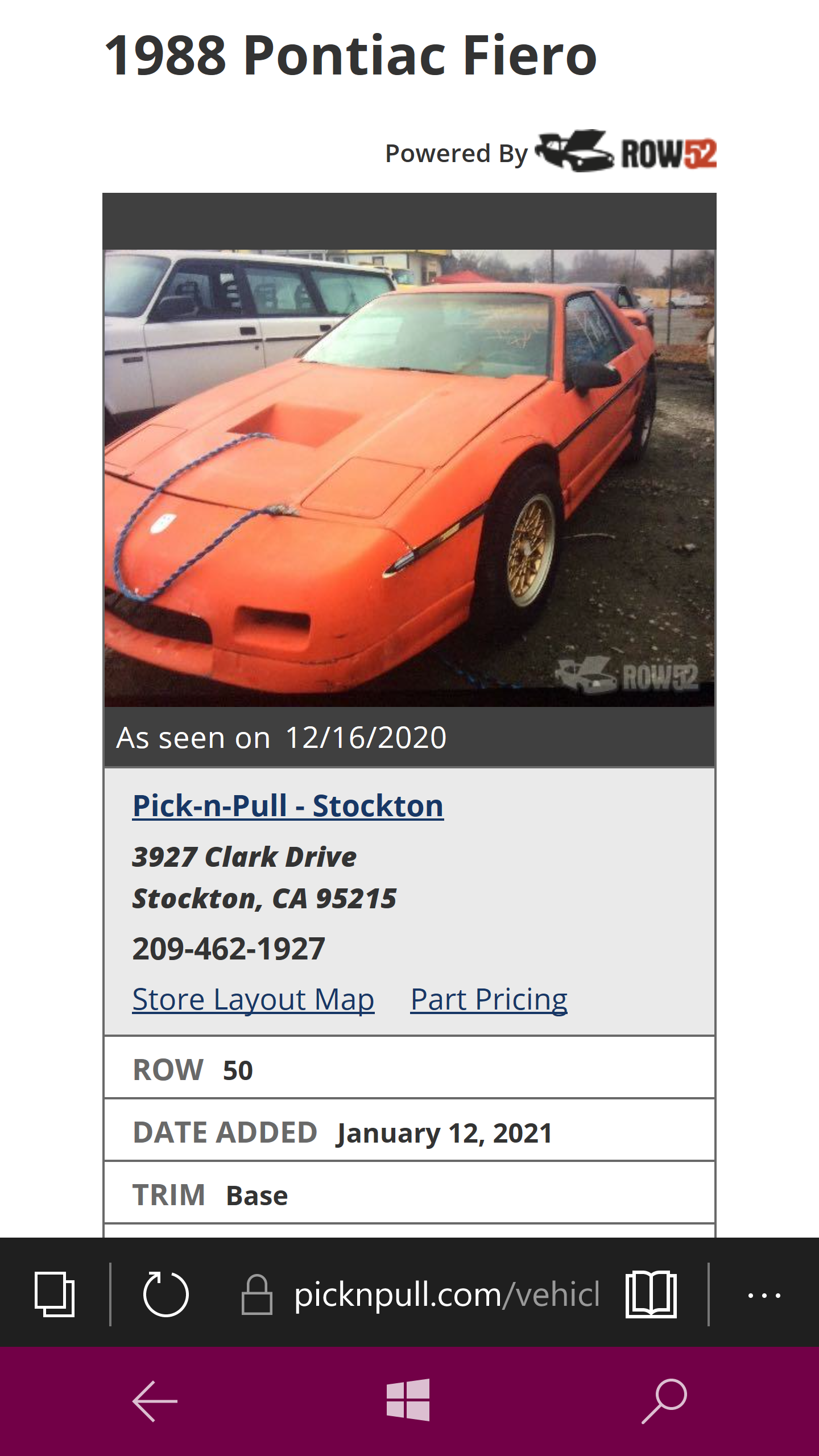Click the Row52 logo next to Powered By

[x=626, y=152]
